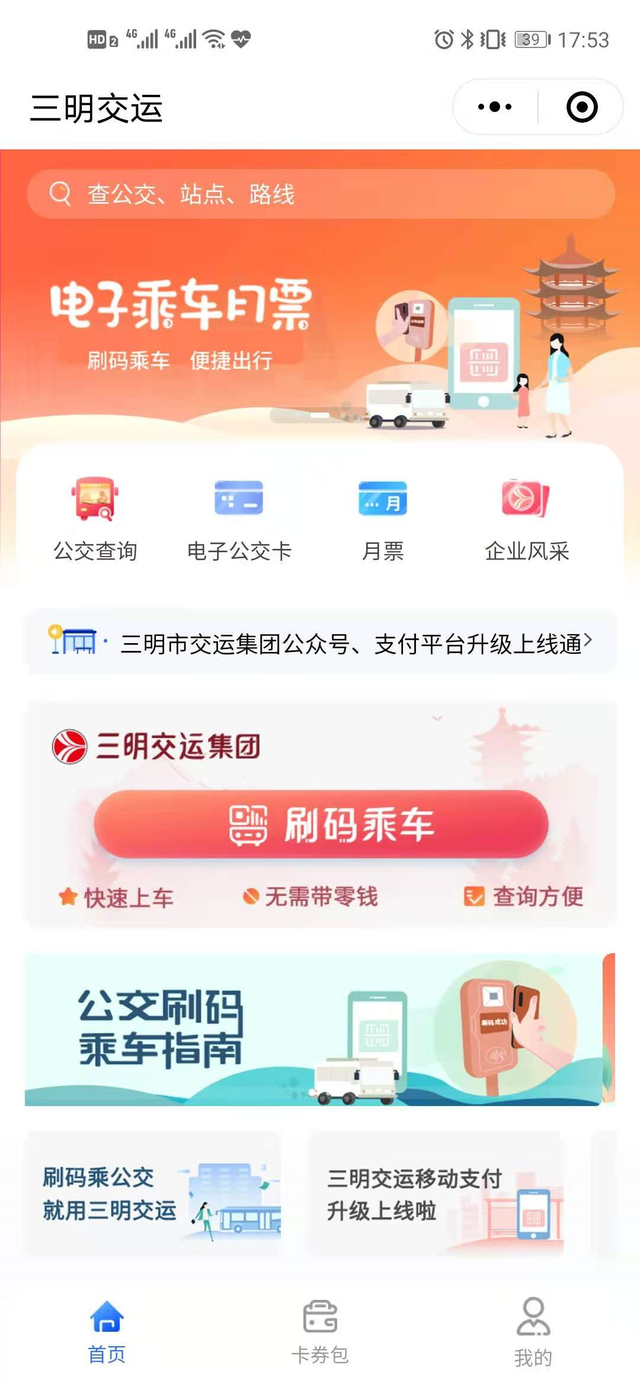Image resolution: width=640 pixels, height=1387 pixels.
Task: Close the mini program via circle icon
Action: (582, 107)
